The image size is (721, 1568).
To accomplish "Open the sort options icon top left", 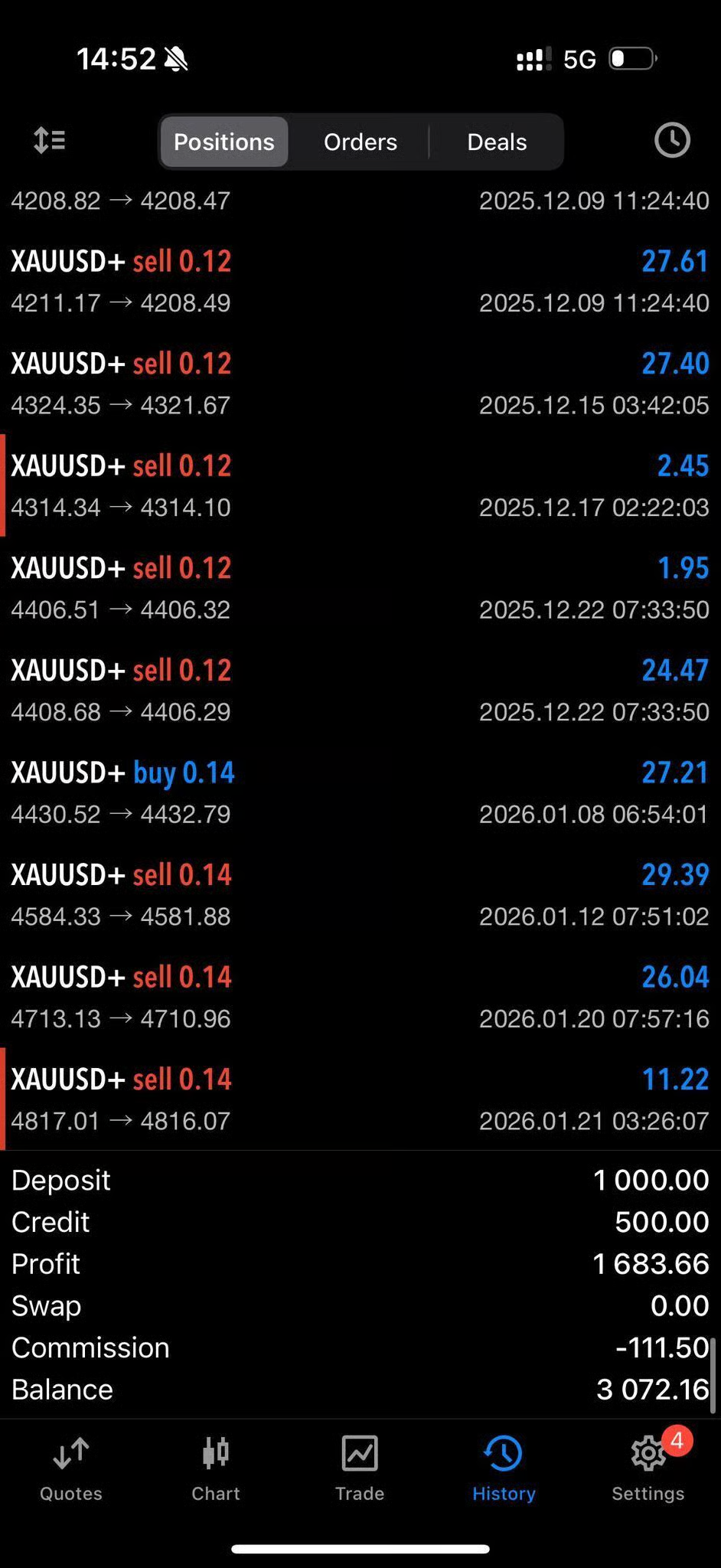I will tap(49, 141).
